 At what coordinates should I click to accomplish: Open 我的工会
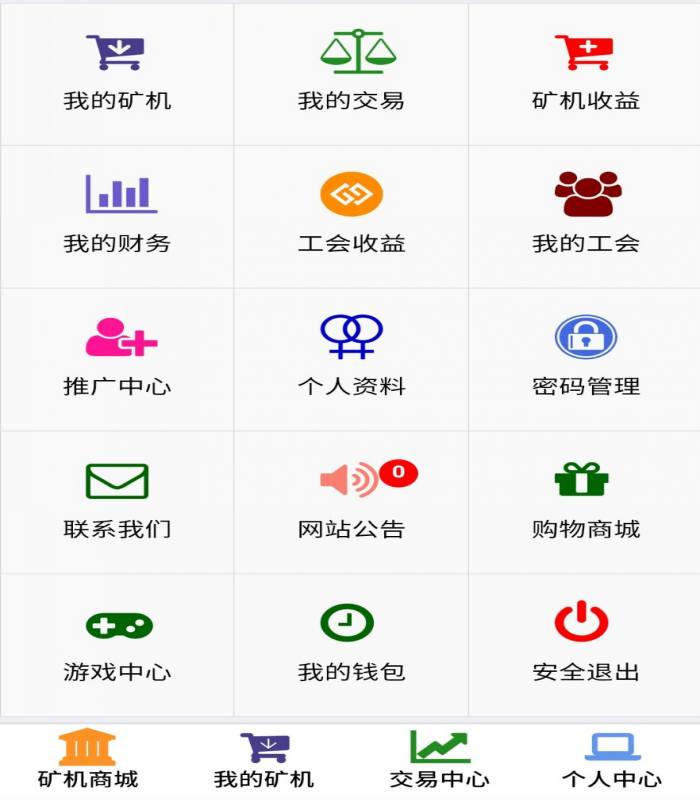pyautogui.click(x=585, y=216)
